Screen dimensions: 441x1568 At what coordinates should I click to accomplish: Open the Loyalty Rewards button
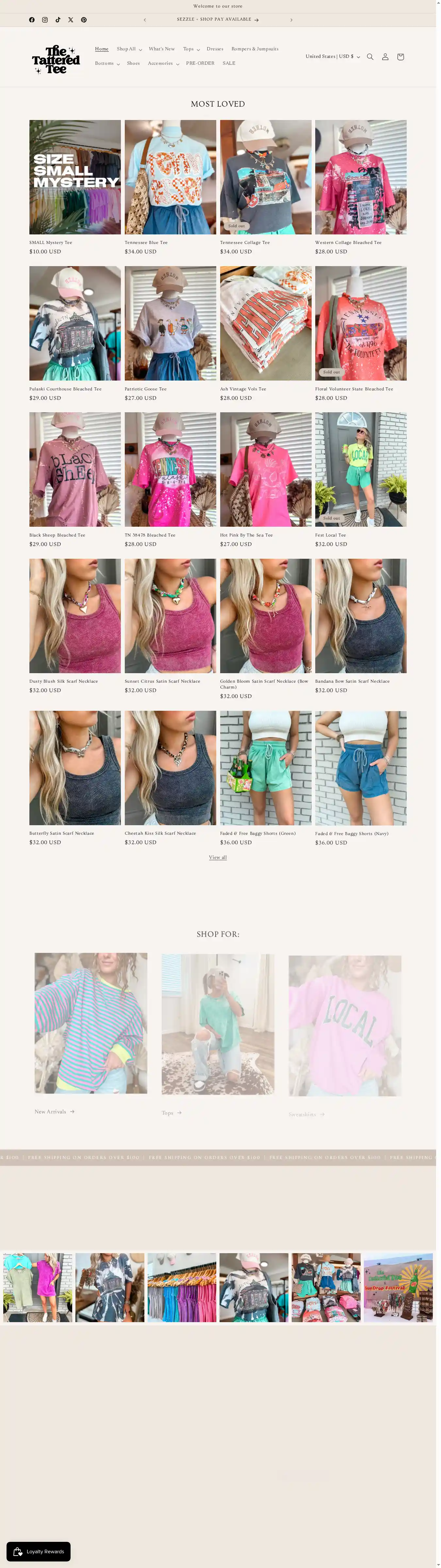[x=38, y=1551]
